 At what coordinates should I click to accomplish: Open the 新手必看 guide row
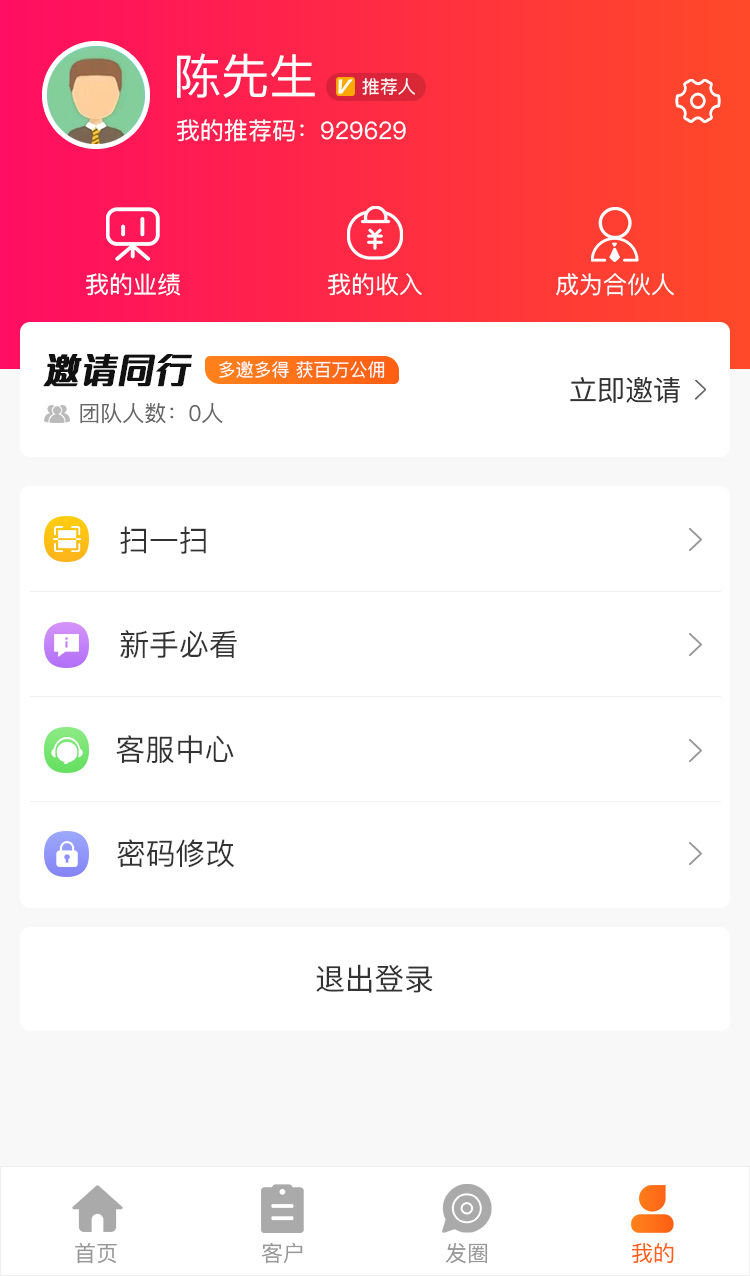(375, 645)
